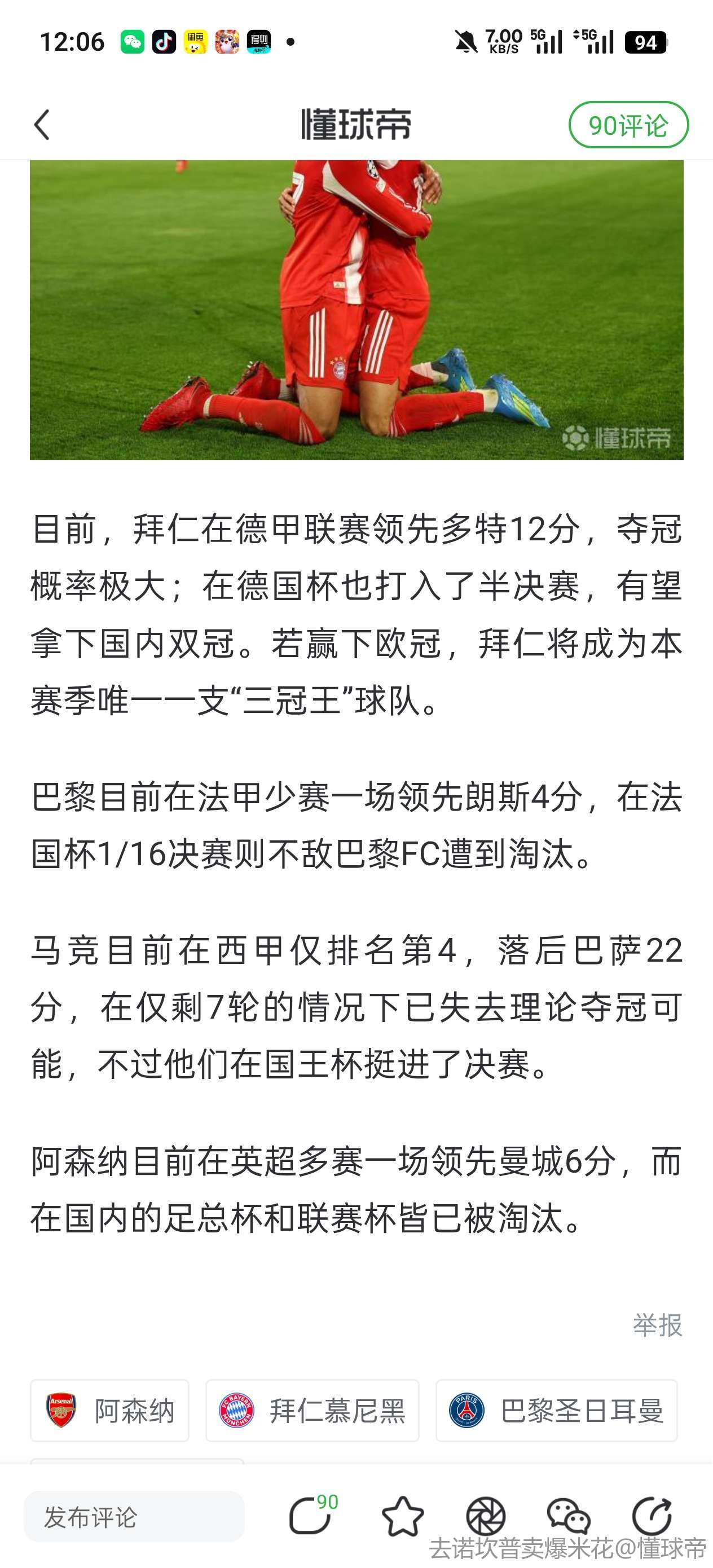713x1568 pixels.
Task: Go back from the article
Action: pyautogui.click(x=41, y=125)
